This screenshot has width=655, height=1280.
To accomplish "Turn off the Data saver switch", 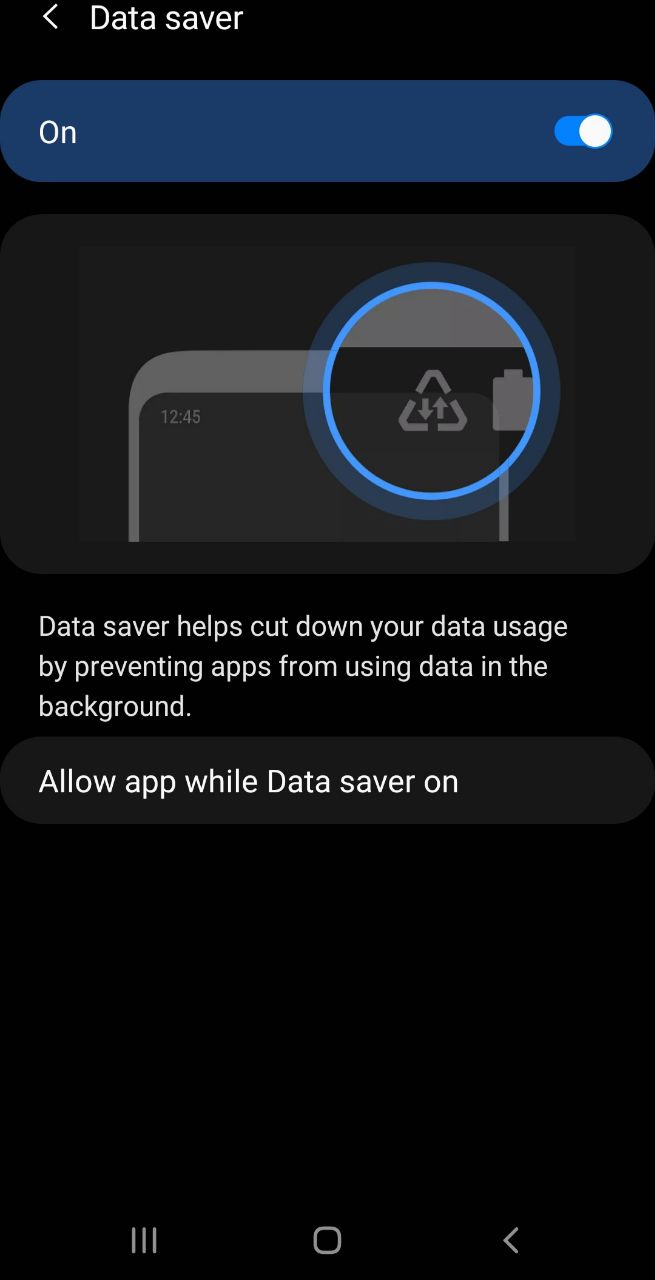I will point(583,131).
